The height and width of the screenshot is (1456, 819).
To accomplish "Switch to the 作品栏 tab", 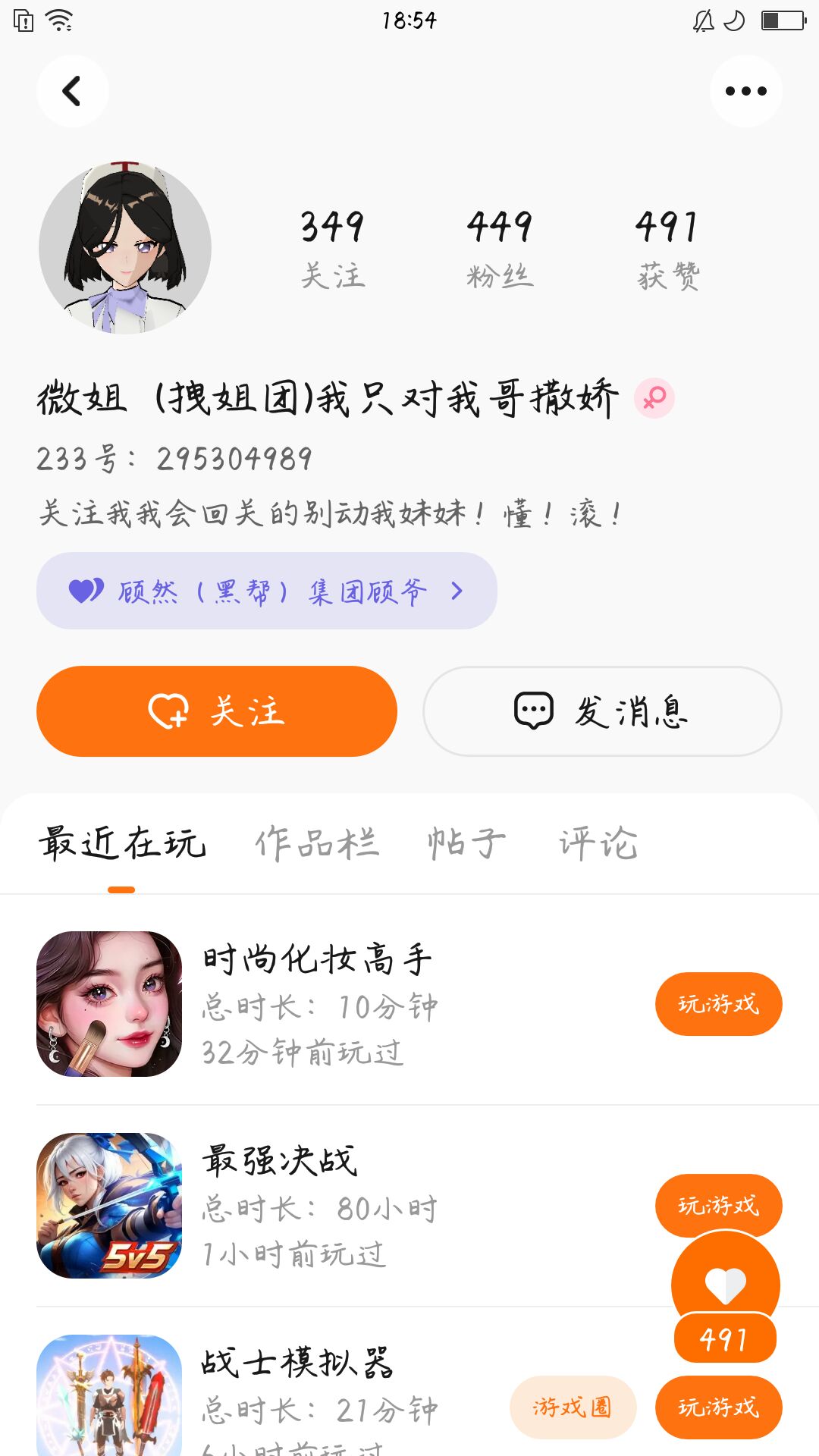I will click(316, 843).
